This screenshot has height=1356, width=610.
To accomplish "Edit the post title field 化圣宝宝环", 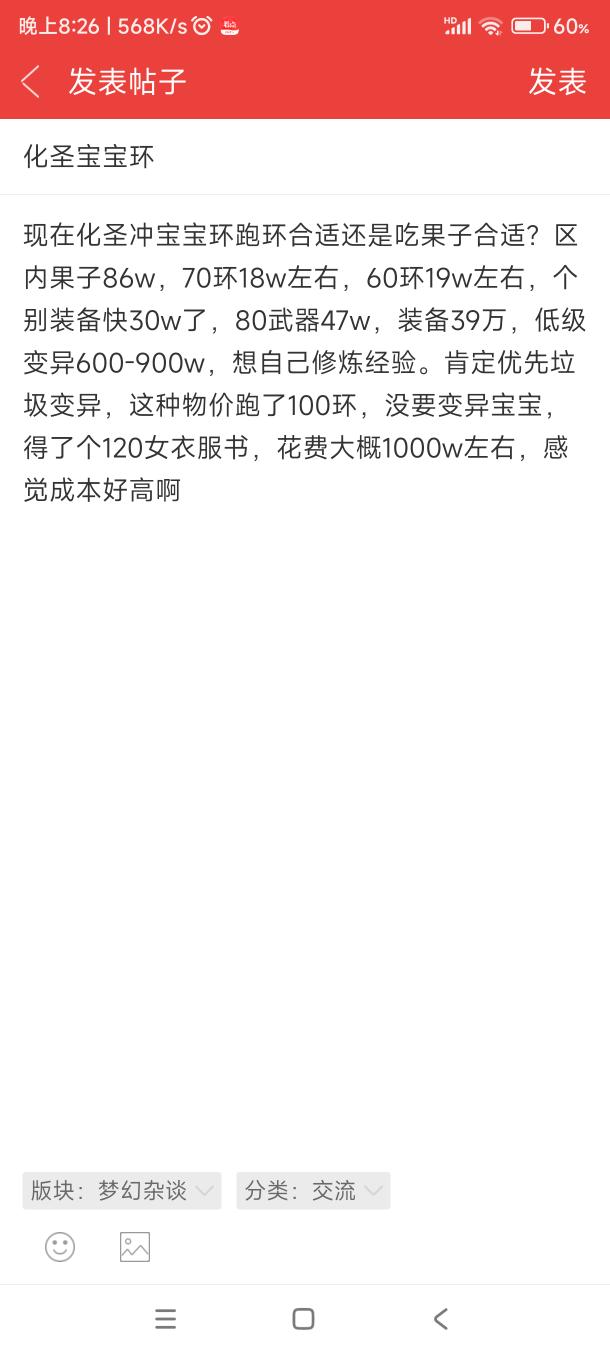I will coord(305,157).
